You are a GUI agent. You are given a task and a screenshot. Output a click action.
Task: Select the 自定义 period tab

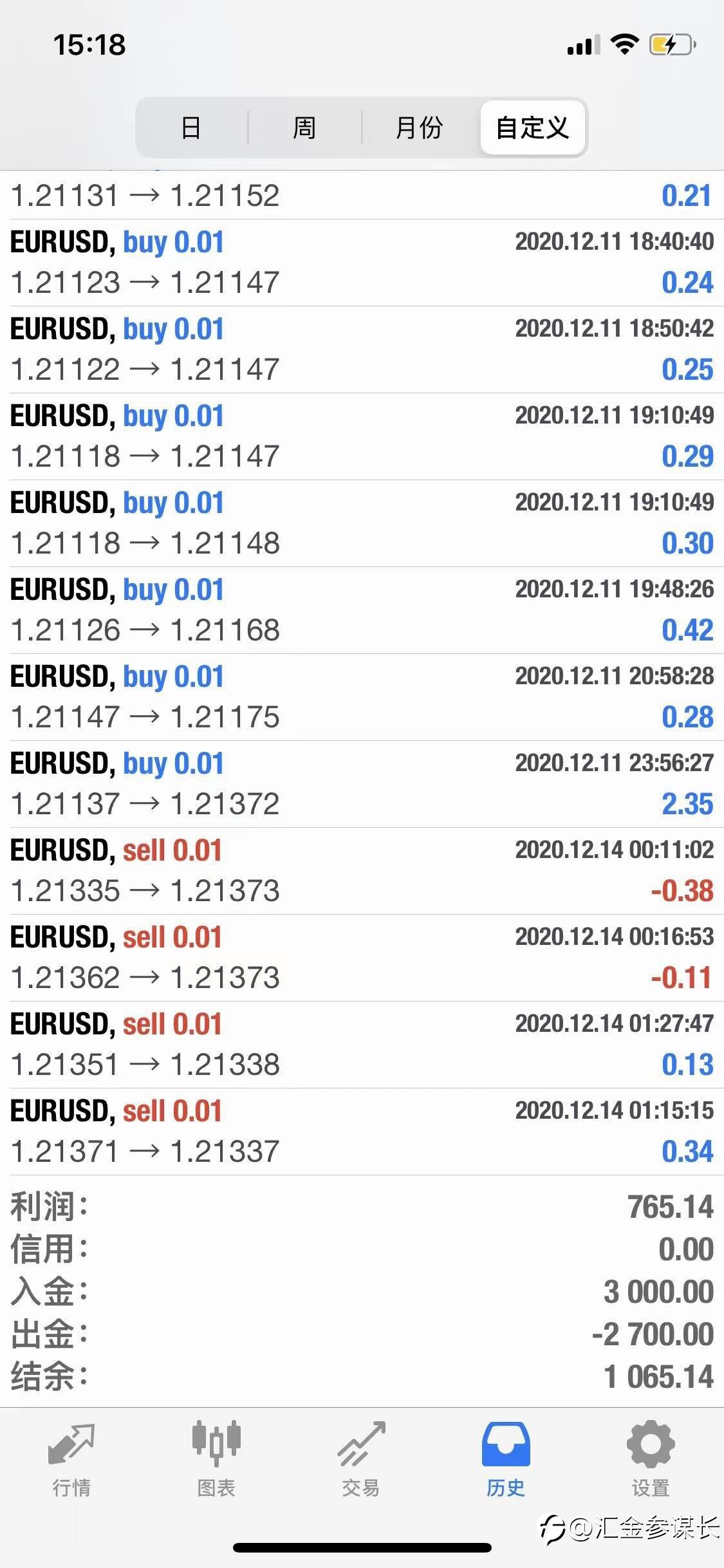(533, 127)
